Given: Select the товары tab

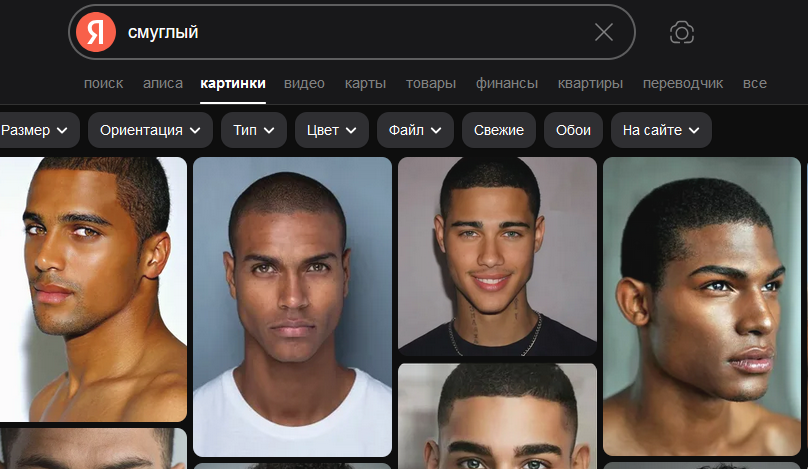Looking at the screenshot, I should pyautogui.click(x=431, y=83).
